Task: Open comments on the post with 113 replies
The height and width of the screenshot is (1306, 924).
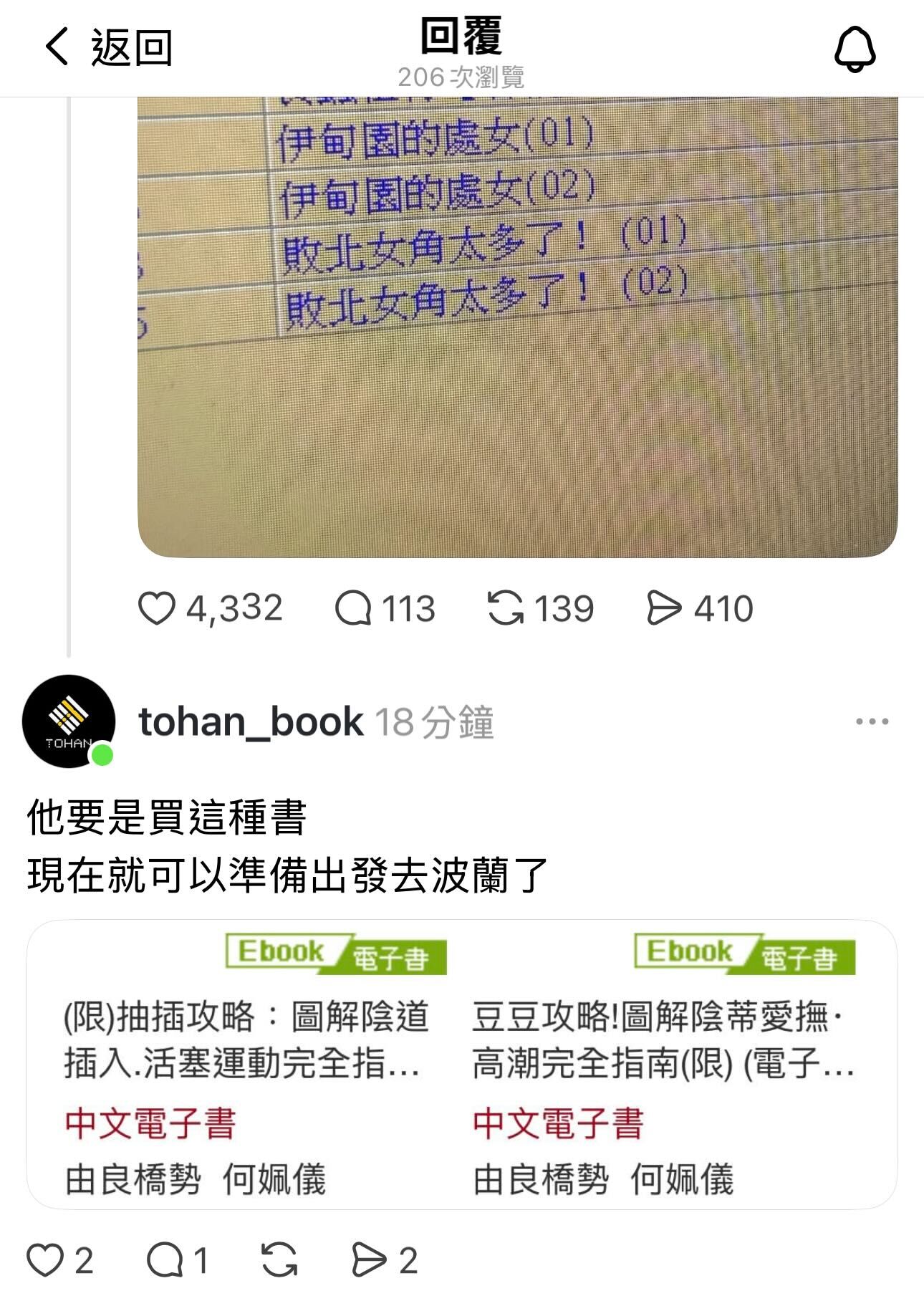Action: [356, 608]
